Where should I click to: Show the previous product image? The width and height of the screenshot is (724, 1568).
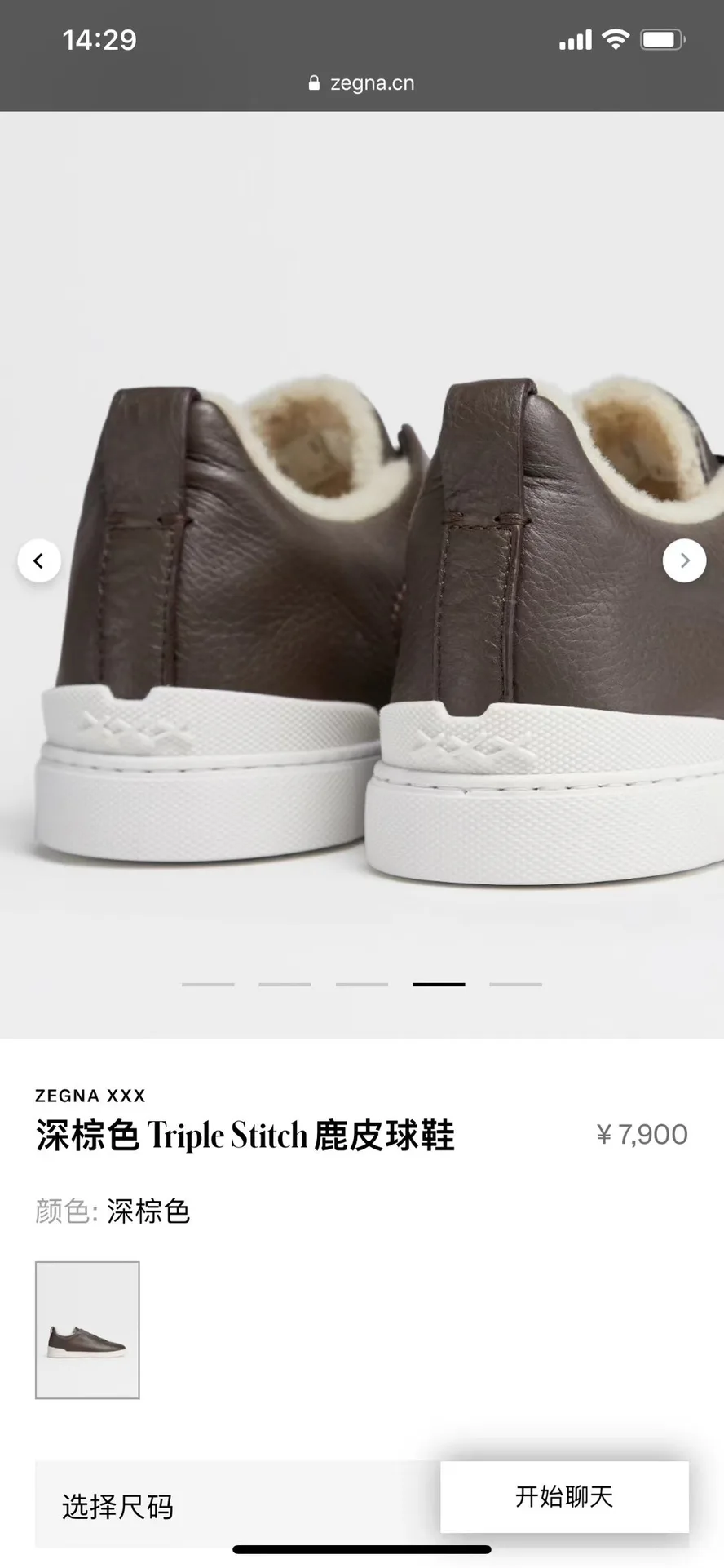click(x=38, y=560)
